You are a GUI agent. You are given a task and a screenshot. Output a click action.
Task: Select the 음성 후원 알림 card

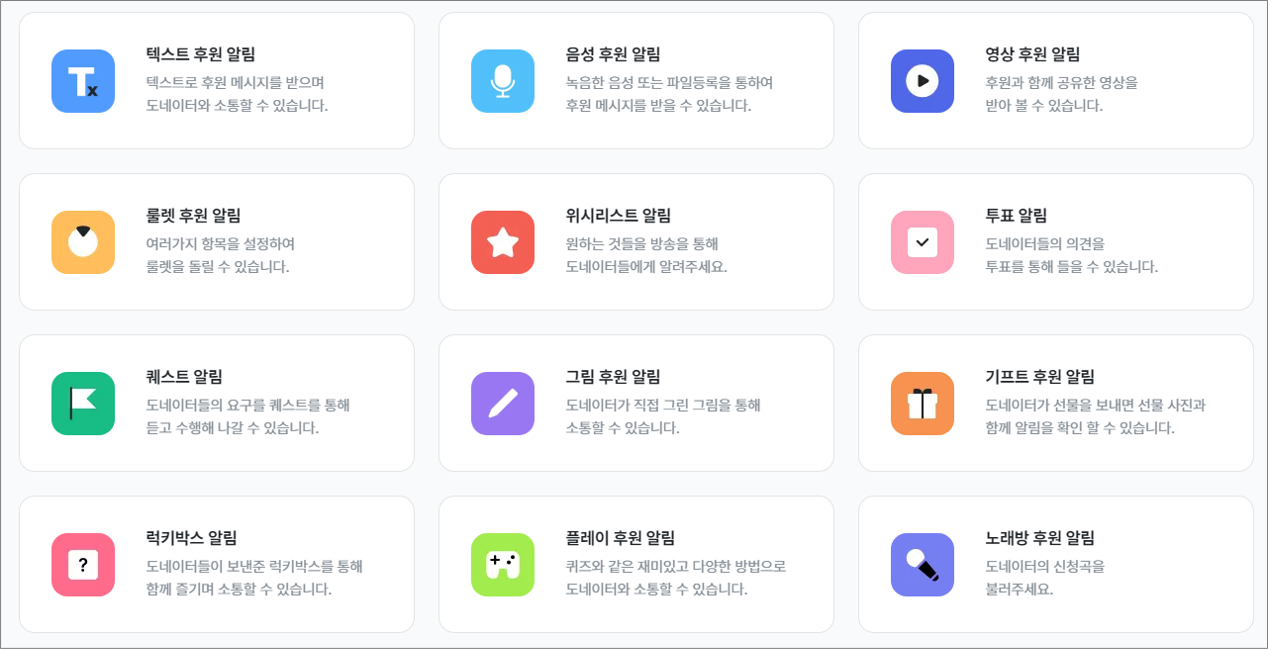coord(636,81)
